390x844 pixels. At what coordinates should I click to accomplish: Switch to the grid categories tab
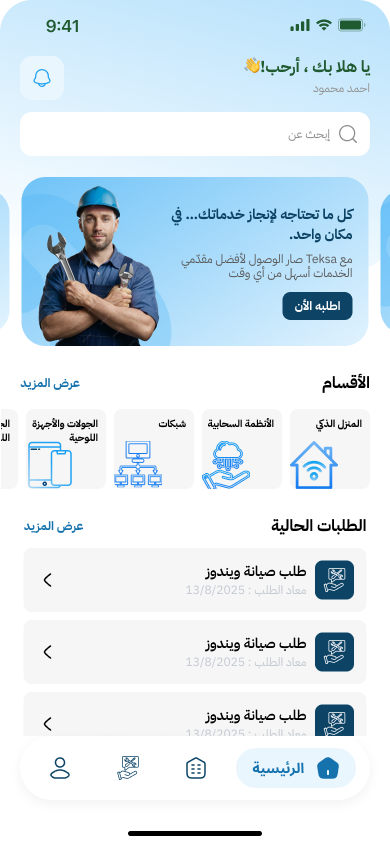(196, 768)
